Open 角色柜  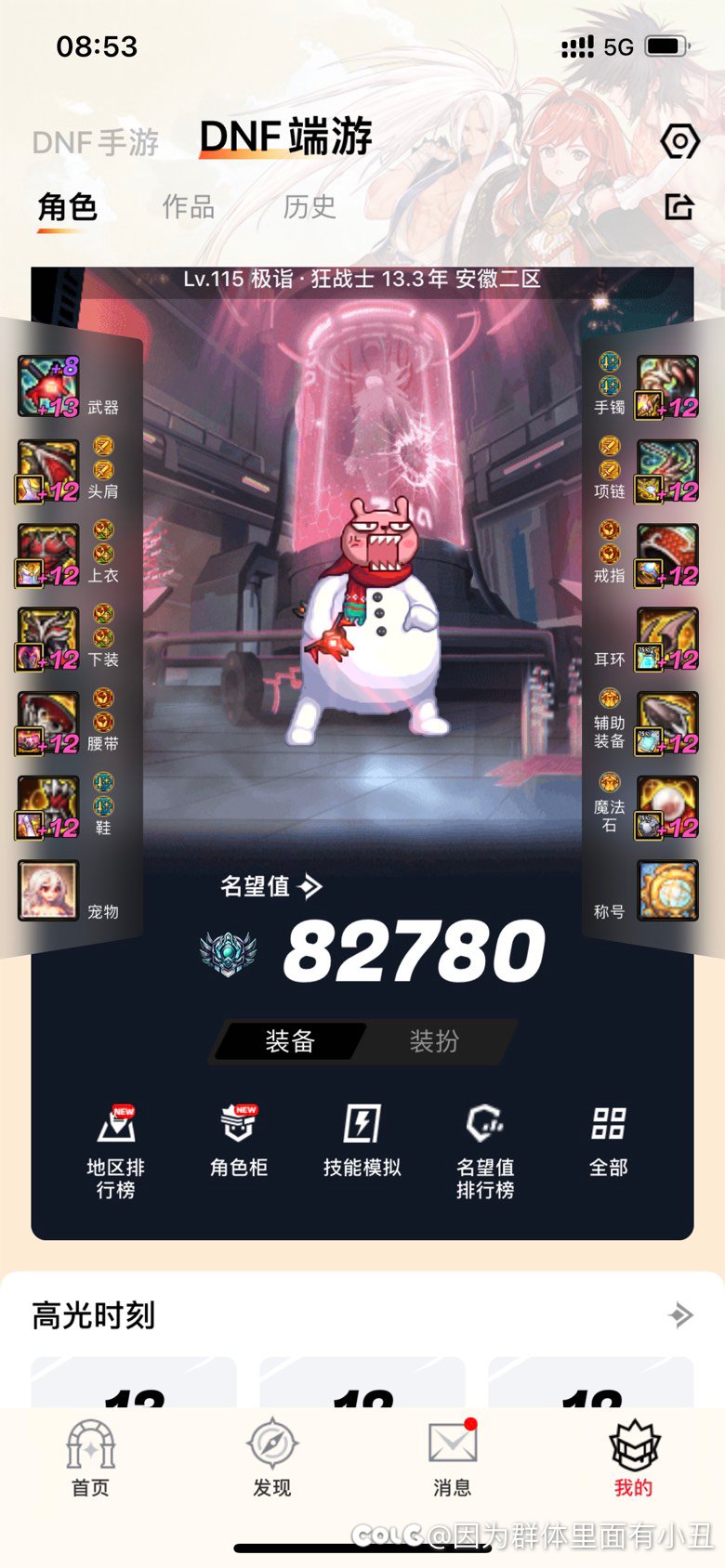click(239, 1142)
